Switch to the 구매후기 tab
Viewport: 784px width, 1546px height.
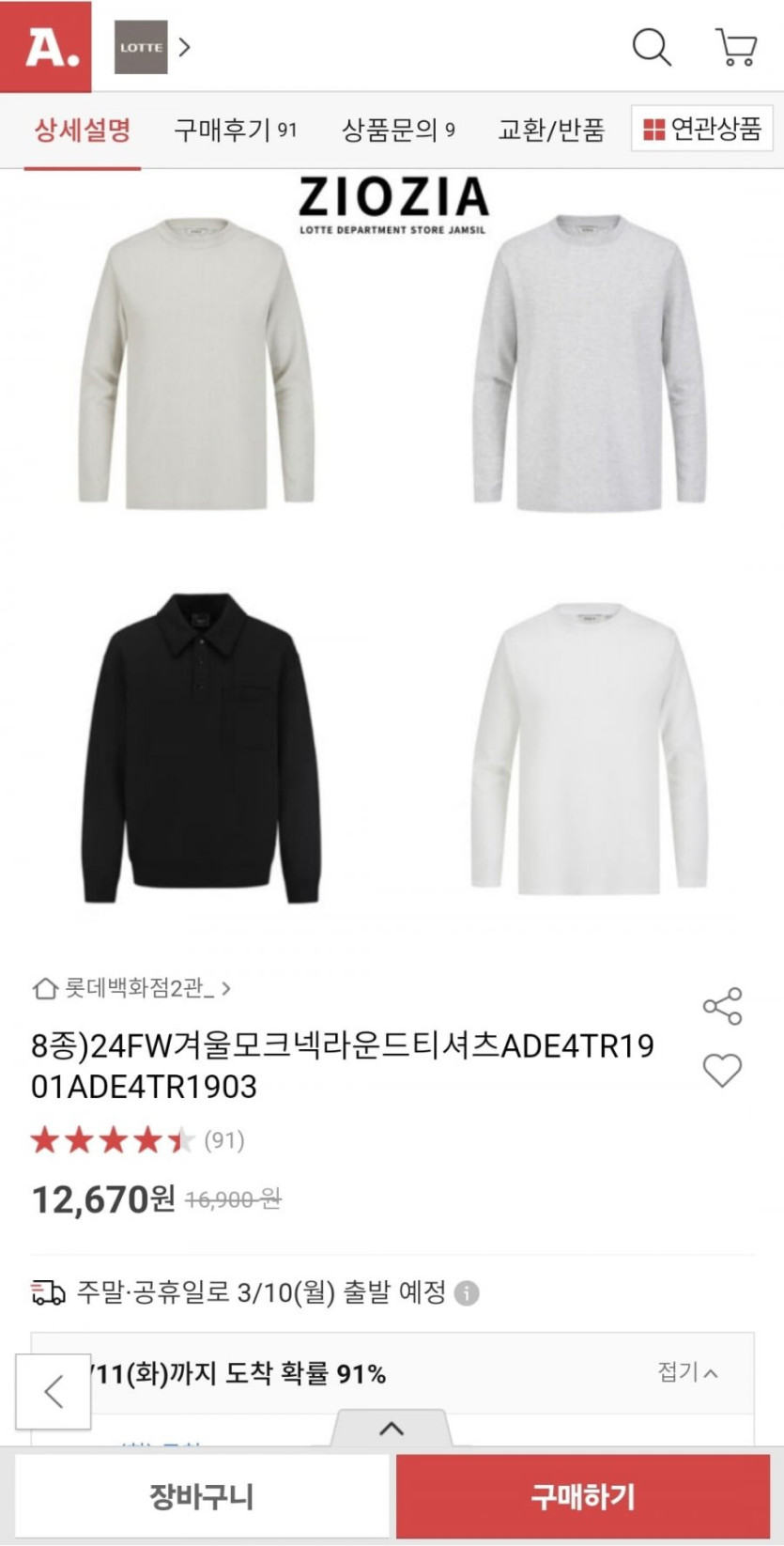click(x=235, y=130)
